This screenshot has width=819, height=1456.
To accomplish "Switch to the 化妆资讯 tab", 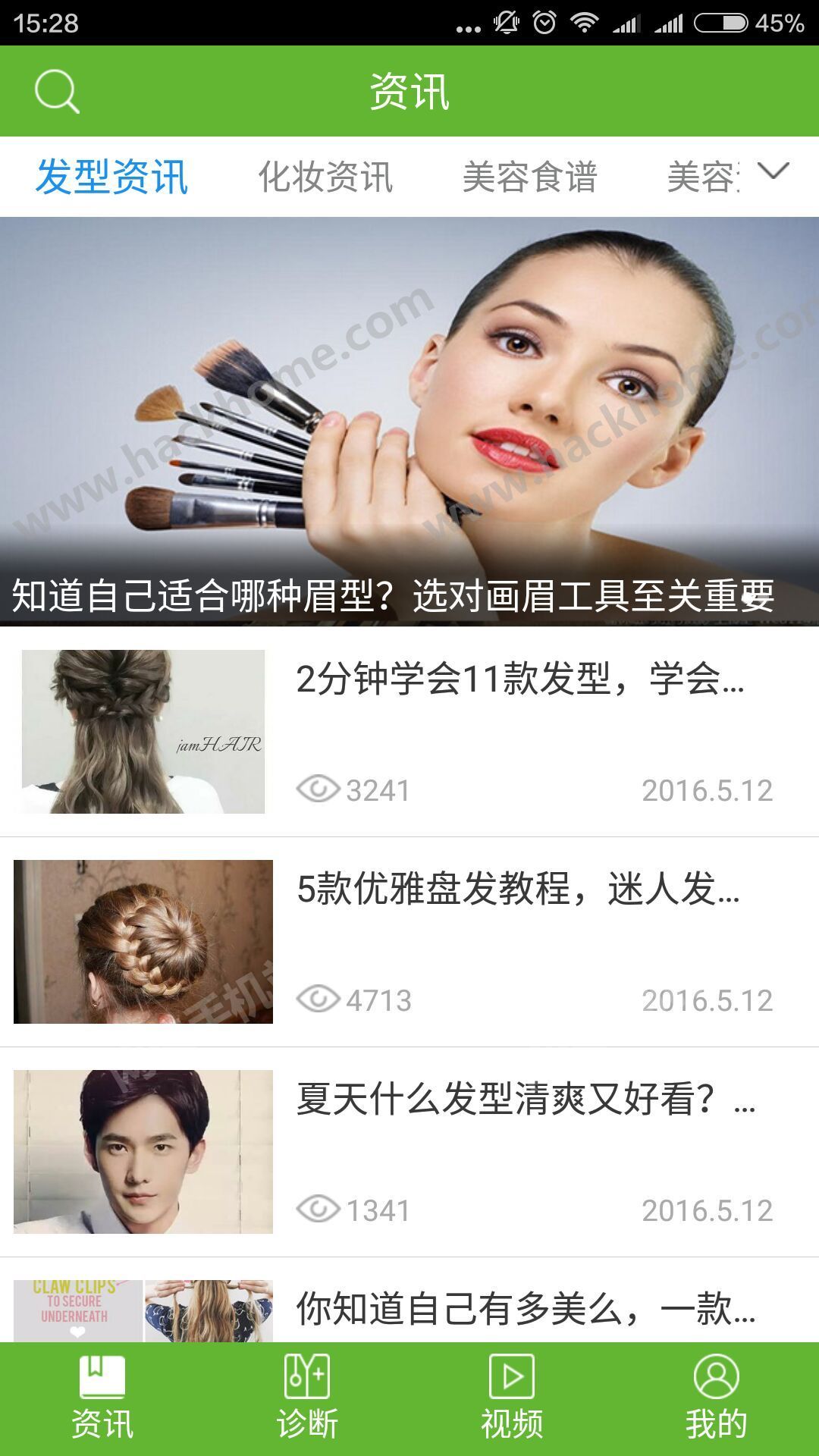I will point(325,177).
